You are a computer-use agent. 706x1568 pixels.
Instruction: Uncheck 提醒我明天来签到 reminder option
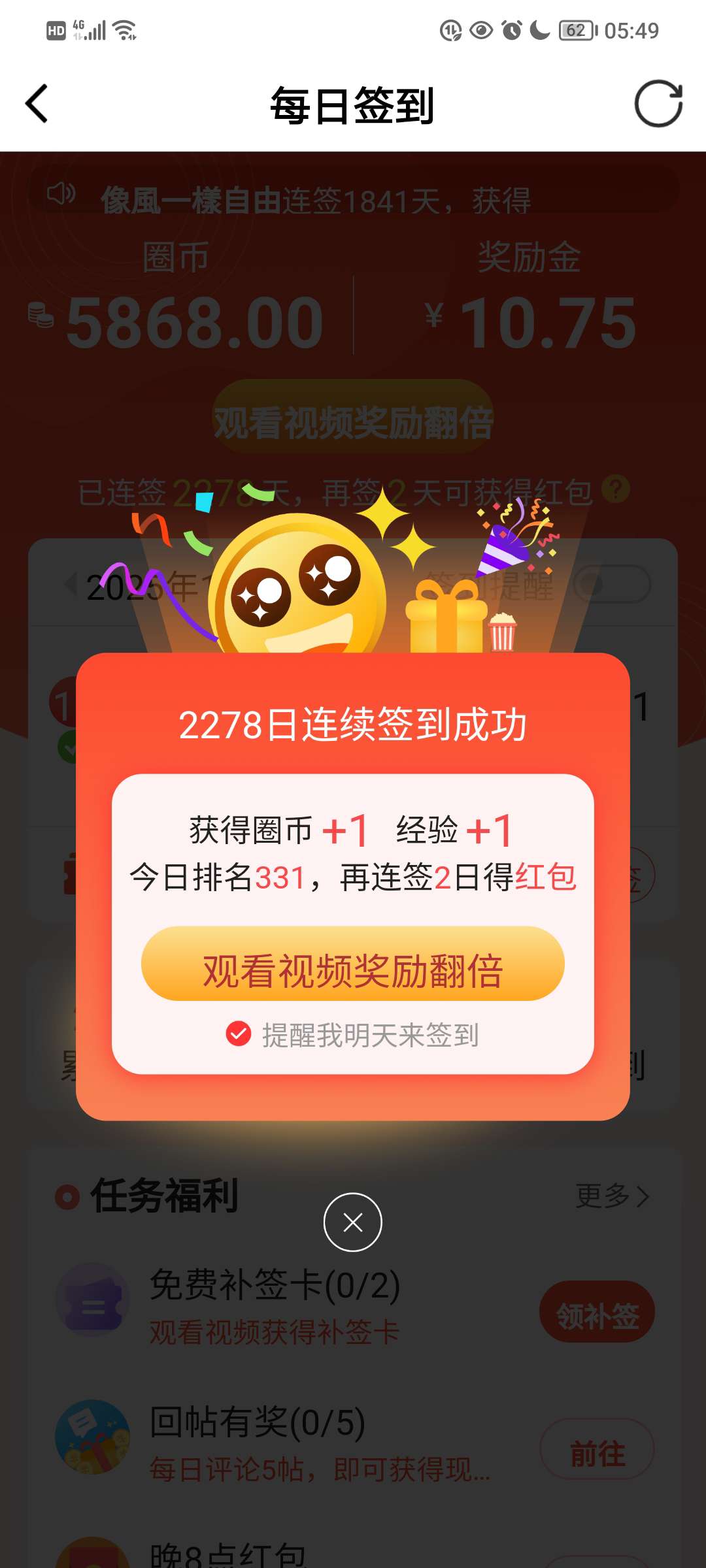click(239, 1034)
